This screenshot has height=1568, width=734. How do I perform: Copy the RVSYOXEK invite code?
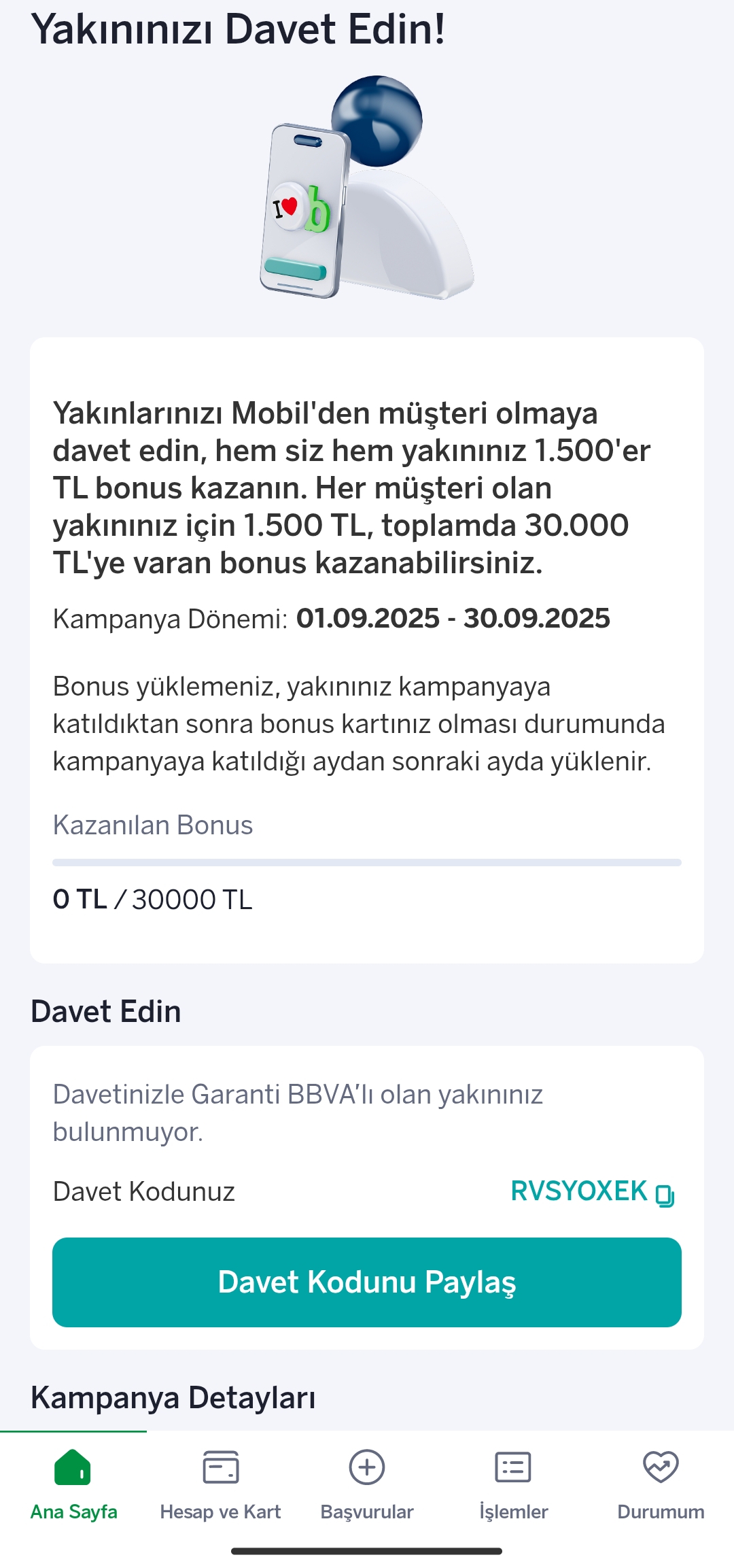point(665,1195)
